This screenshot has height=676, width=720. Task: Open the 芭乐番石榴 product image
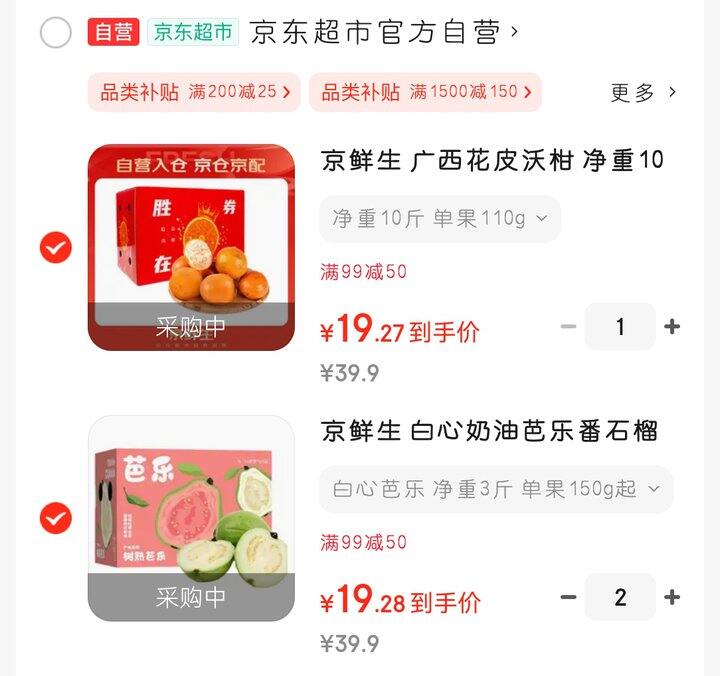click(191, 518)
